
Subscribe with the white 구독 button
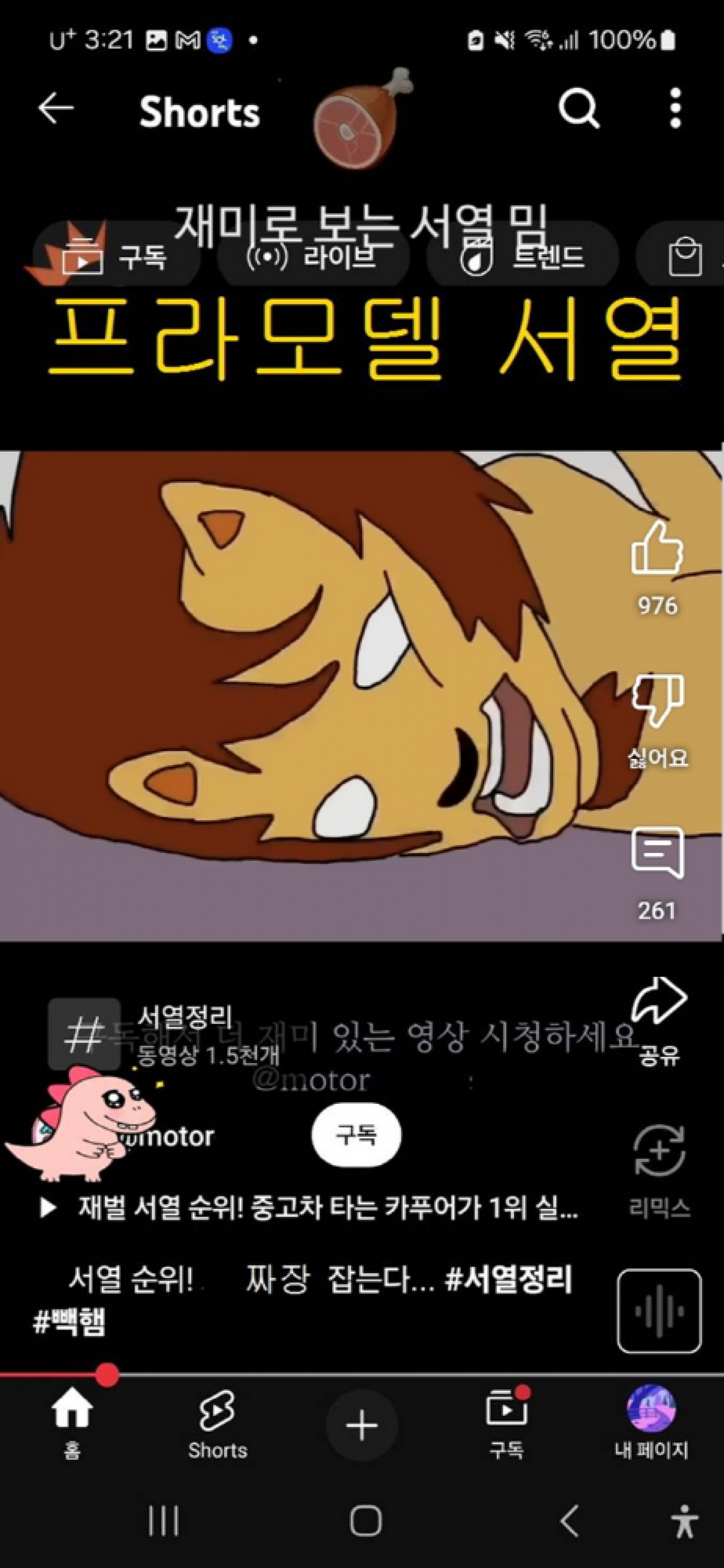pyautogui.click(x=356, y=1135)
